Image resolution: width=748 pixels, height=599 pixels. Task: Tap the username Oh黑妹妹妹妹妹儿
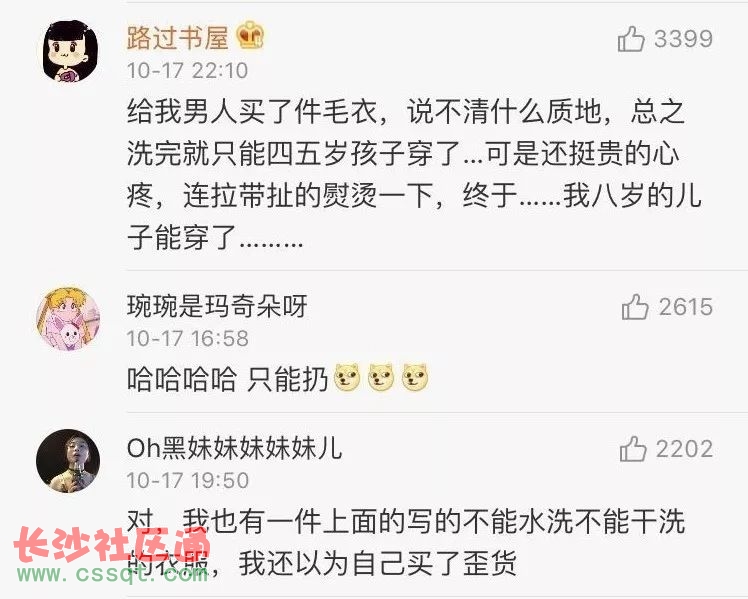234,448
